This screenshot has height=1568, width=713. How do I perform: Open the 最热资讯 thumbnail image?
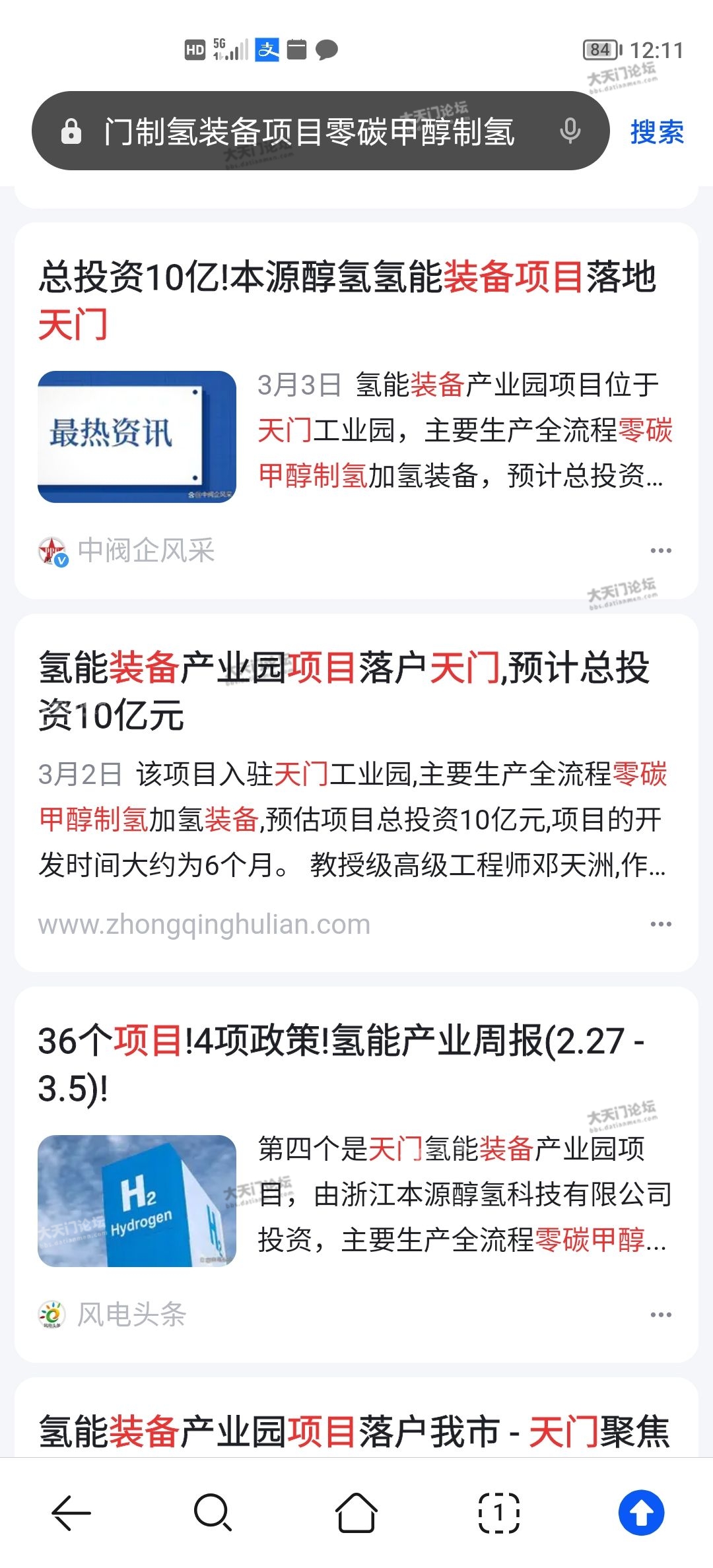[x=137, y=437]
